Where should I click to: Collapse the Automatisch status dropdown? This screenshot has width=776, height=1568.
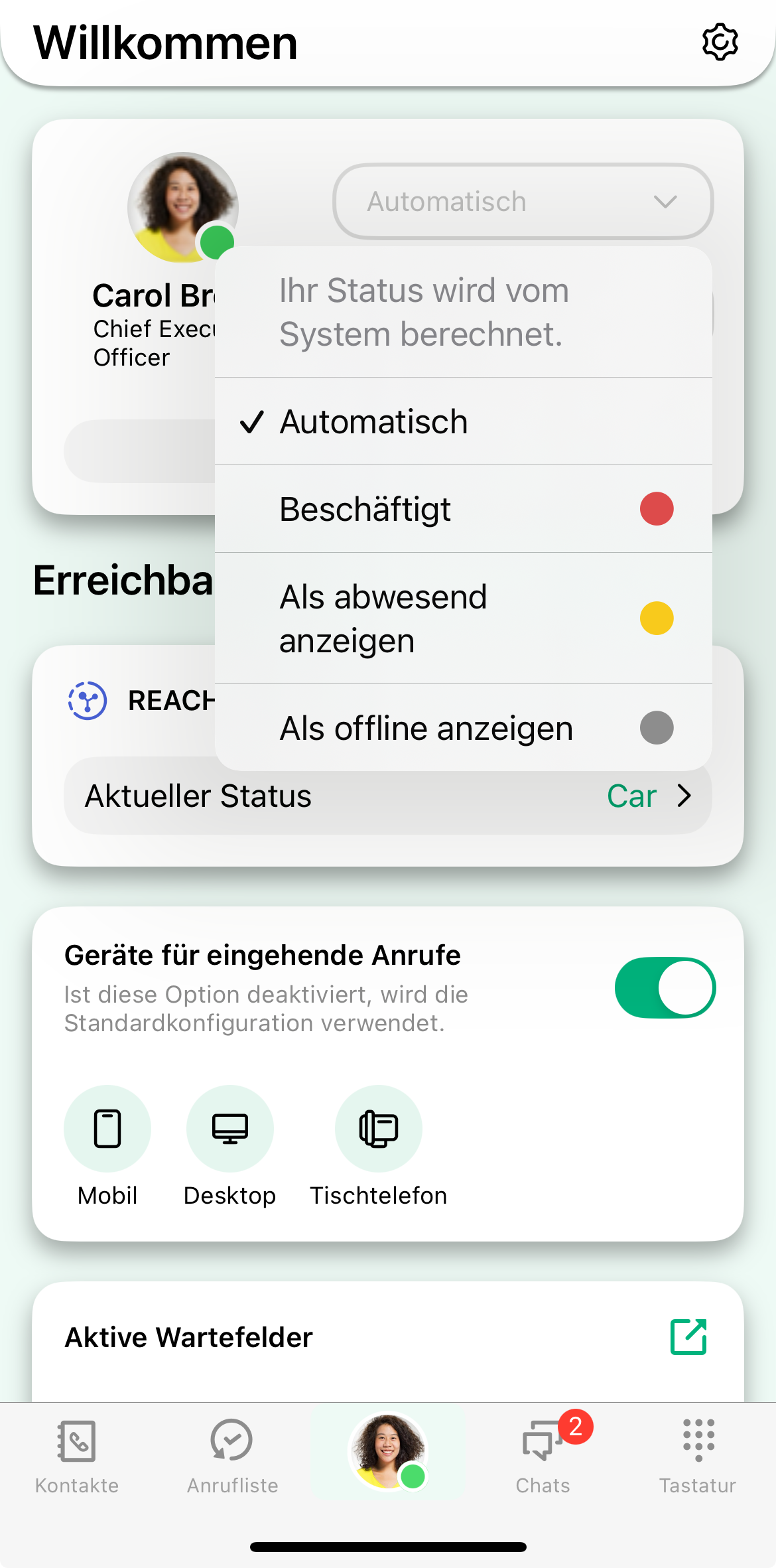pyautogui.click(x=523, y=201)
